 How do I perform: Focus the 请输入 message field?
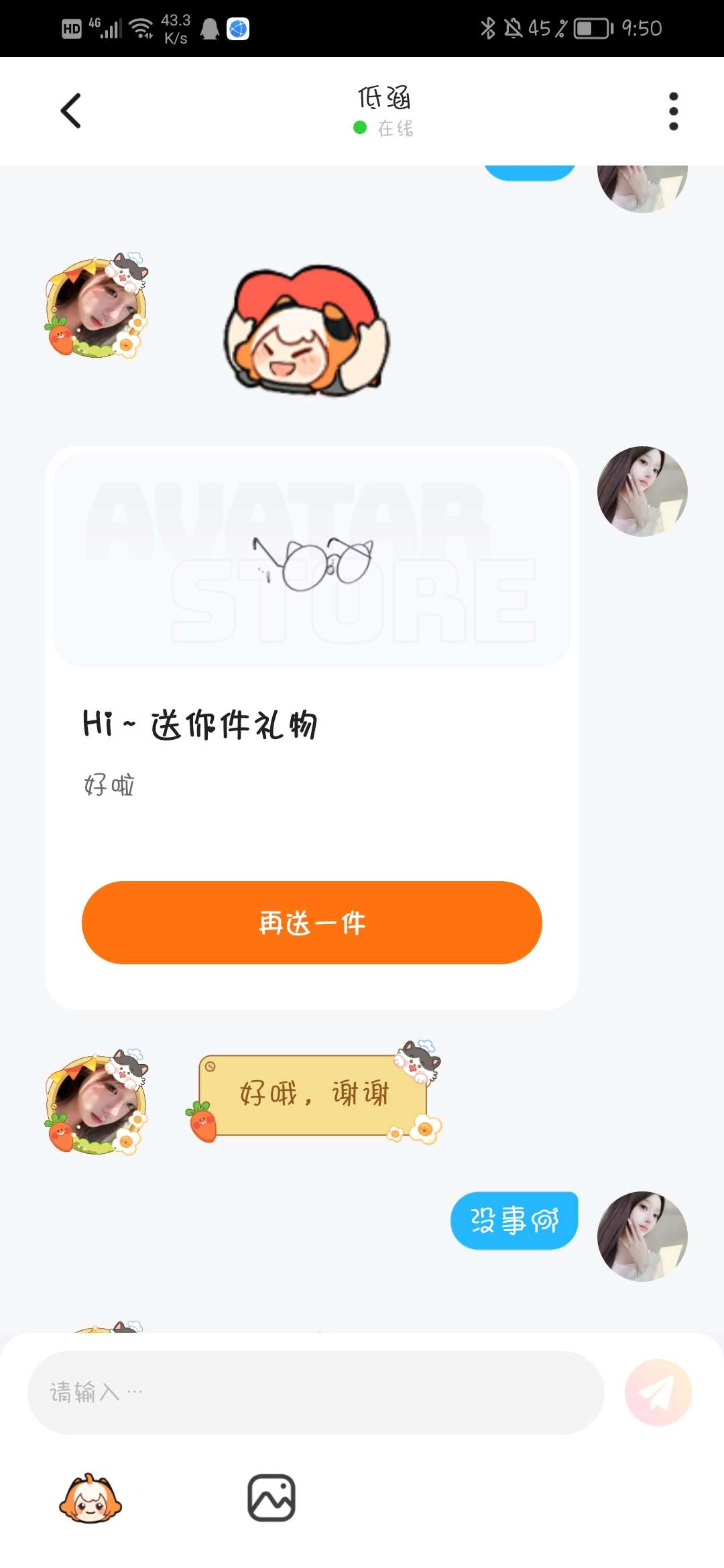315,1392
